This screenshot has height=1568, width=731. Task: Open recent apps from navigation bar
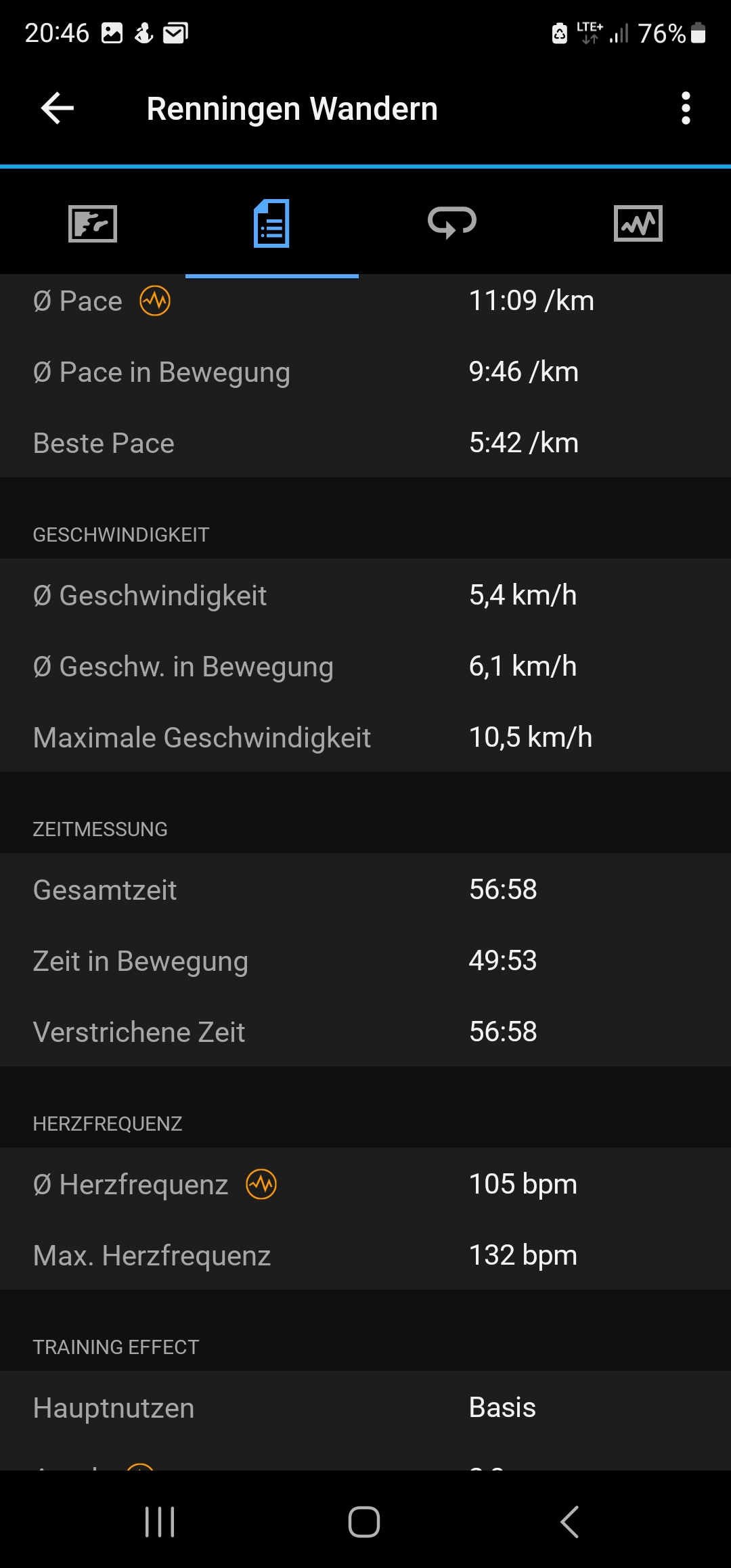(x=160, y=1522)
